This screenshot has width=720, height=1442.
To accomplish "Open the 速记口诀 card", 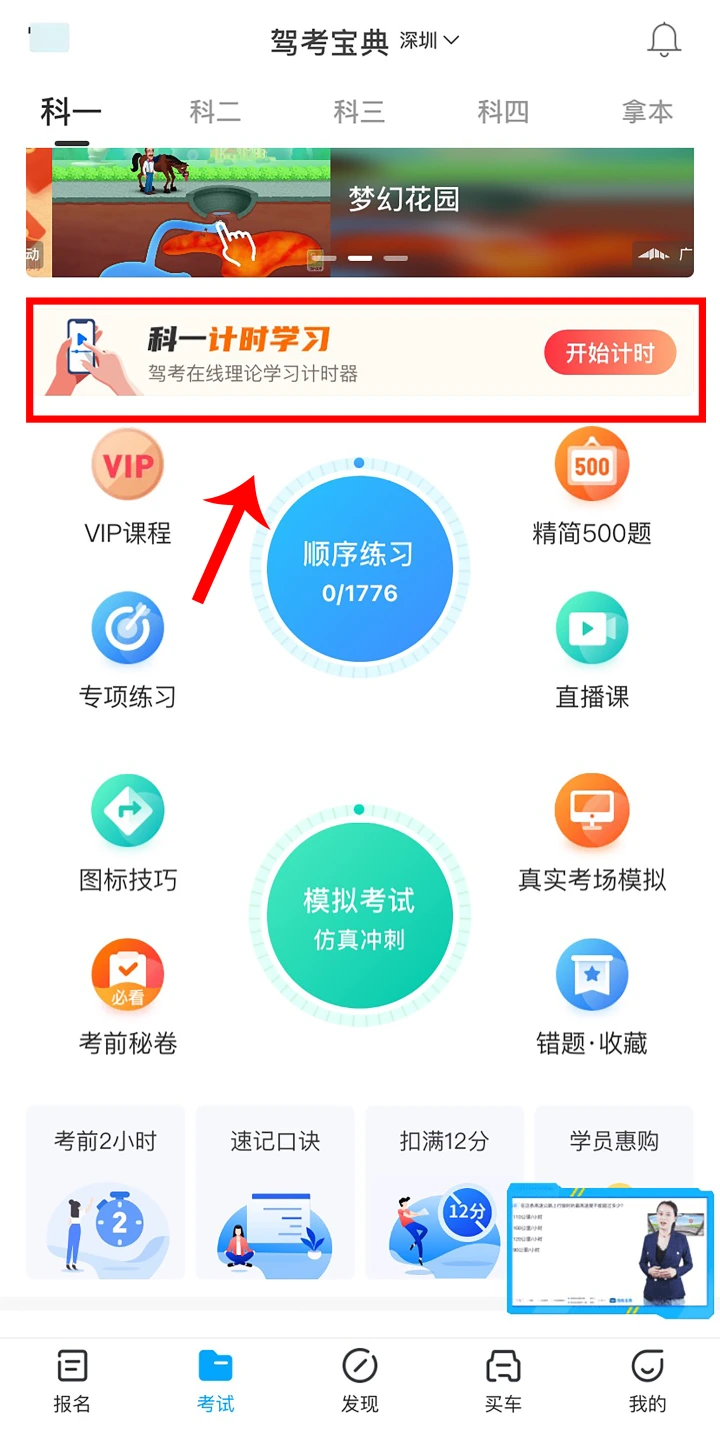I will tap(275, 1192).
